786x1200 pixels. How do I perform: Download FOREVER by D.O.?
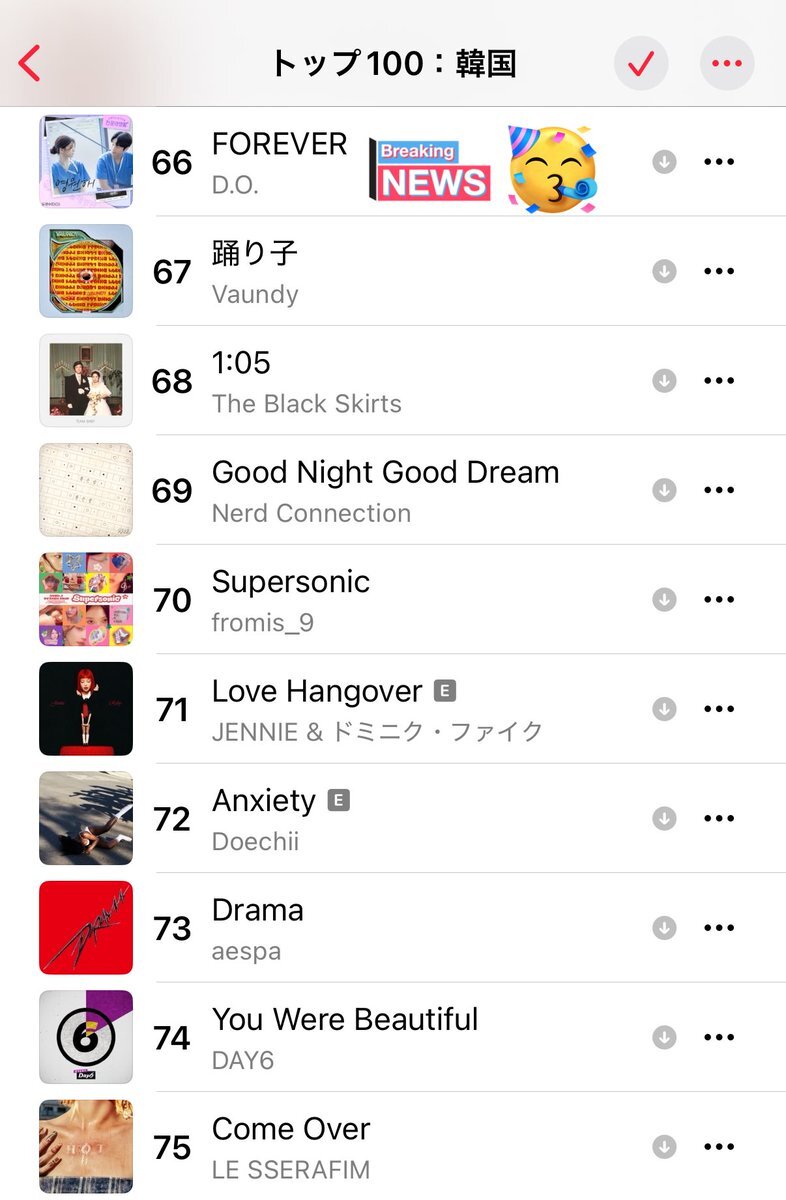[664, 162]
